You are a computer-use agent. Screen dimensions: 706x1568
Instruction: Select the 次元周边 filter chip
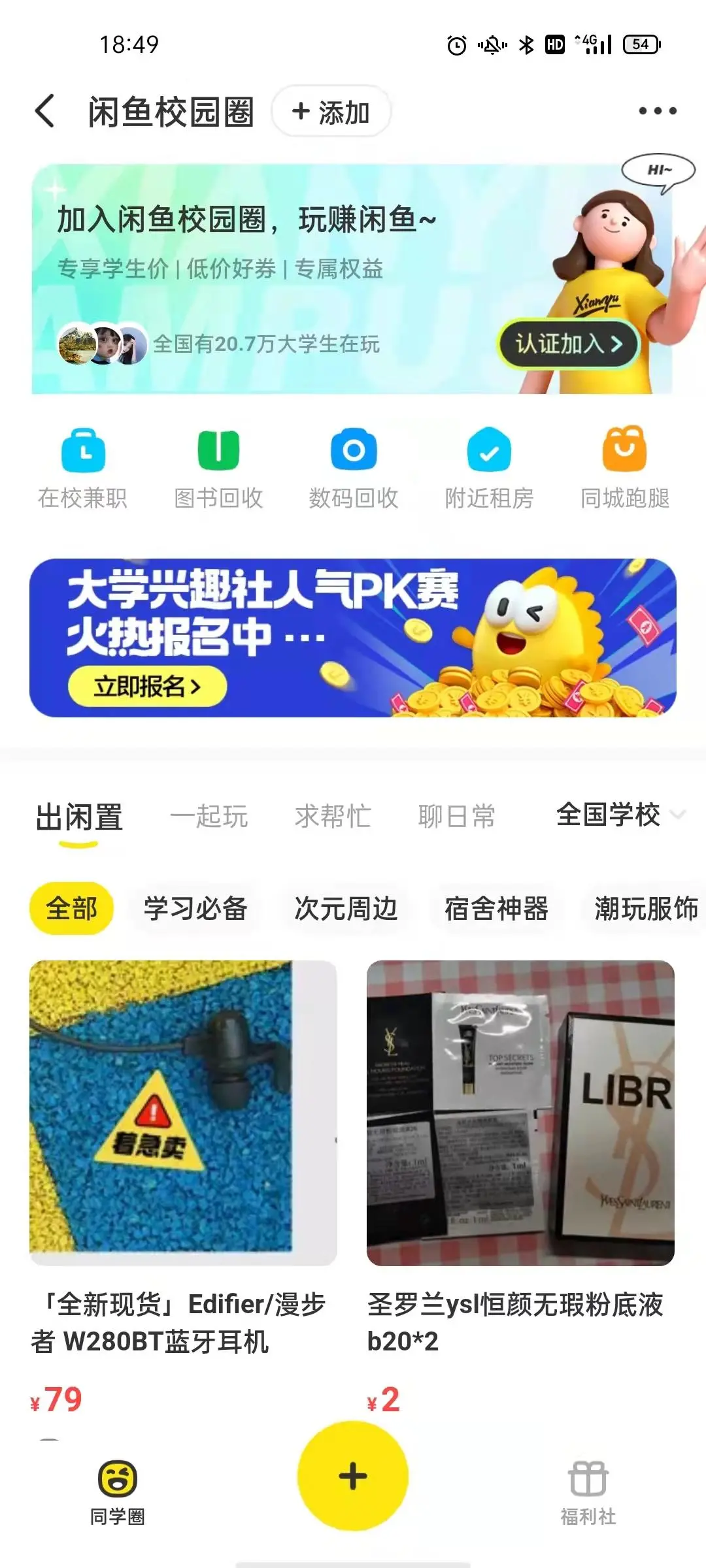pyautogui.click(x=346, y=909)
